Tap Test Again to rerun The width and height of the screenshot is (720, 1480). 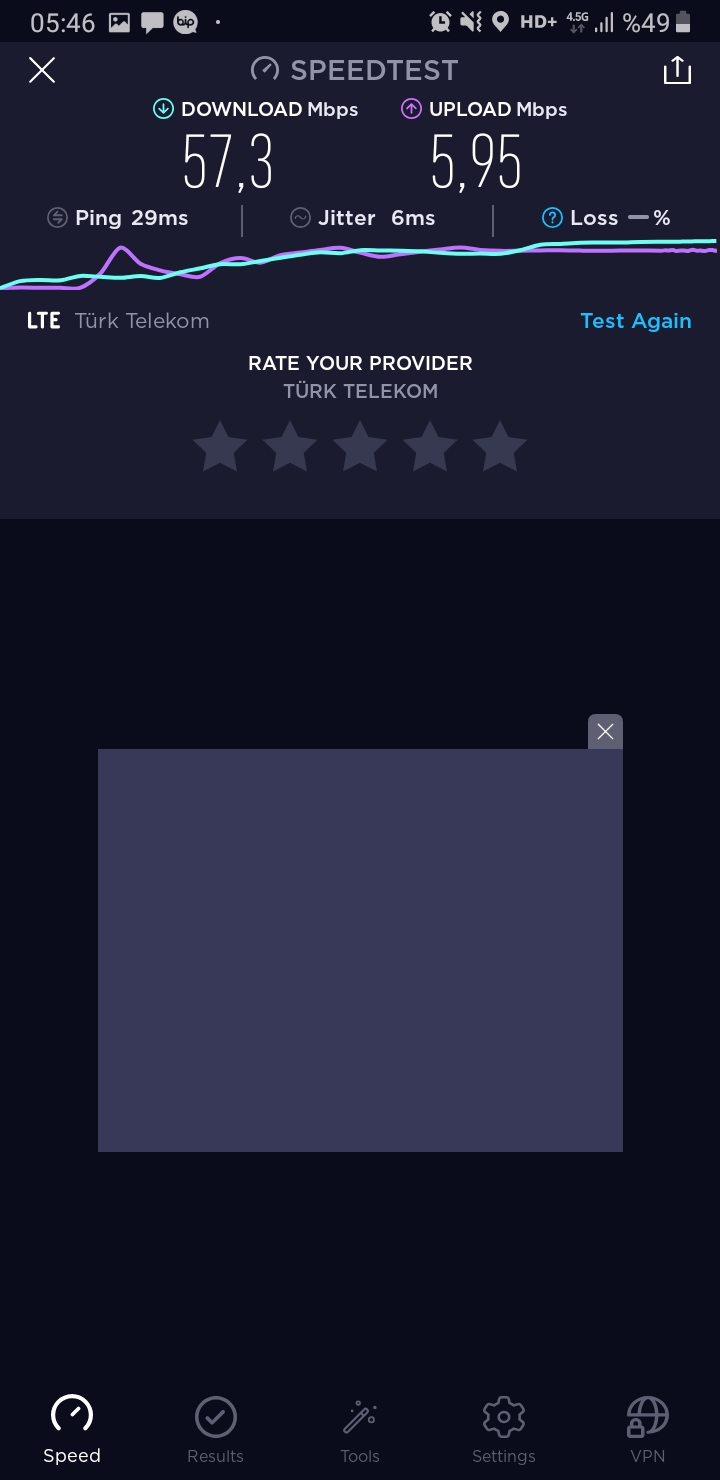636,321
